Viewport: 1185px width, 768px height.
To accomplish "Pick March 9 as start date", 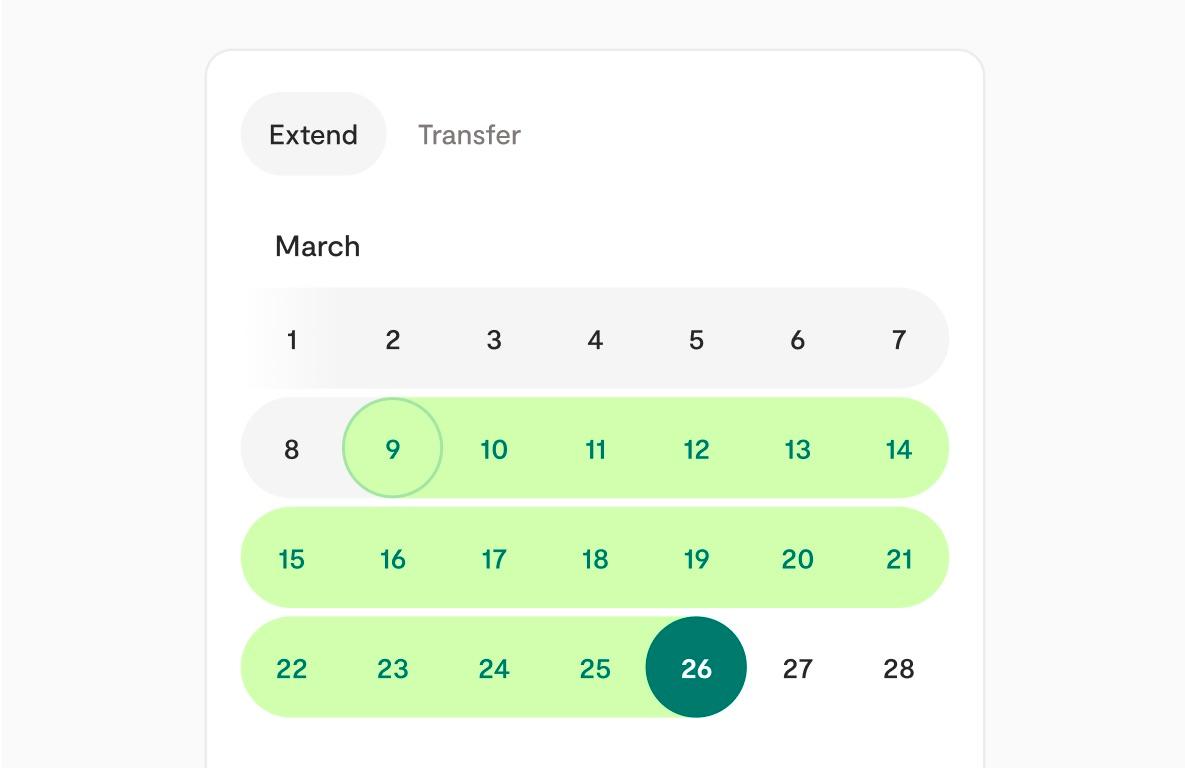I will point(392,449).
